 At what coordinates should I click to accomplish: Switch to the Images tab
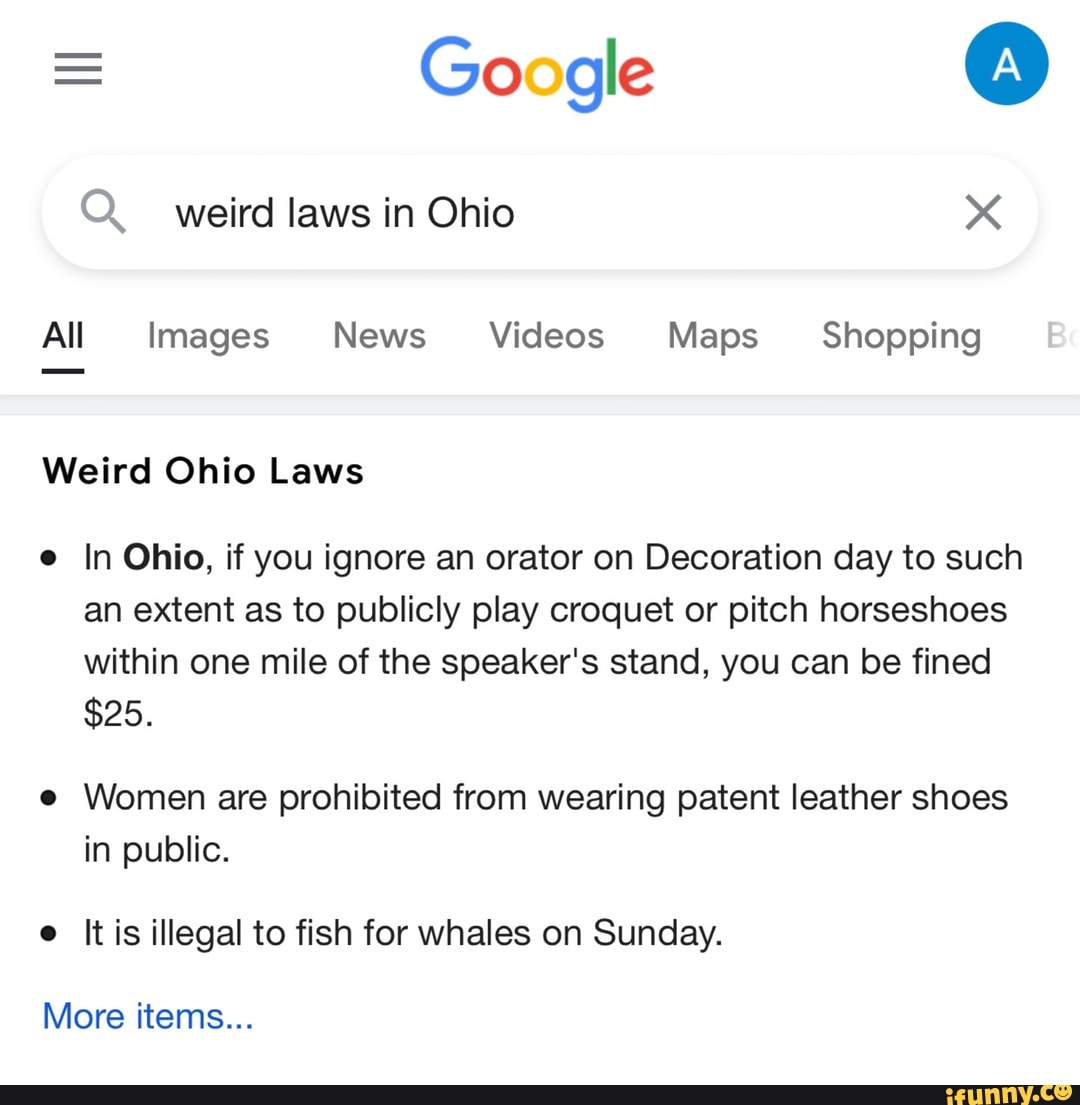coord(208,337)
